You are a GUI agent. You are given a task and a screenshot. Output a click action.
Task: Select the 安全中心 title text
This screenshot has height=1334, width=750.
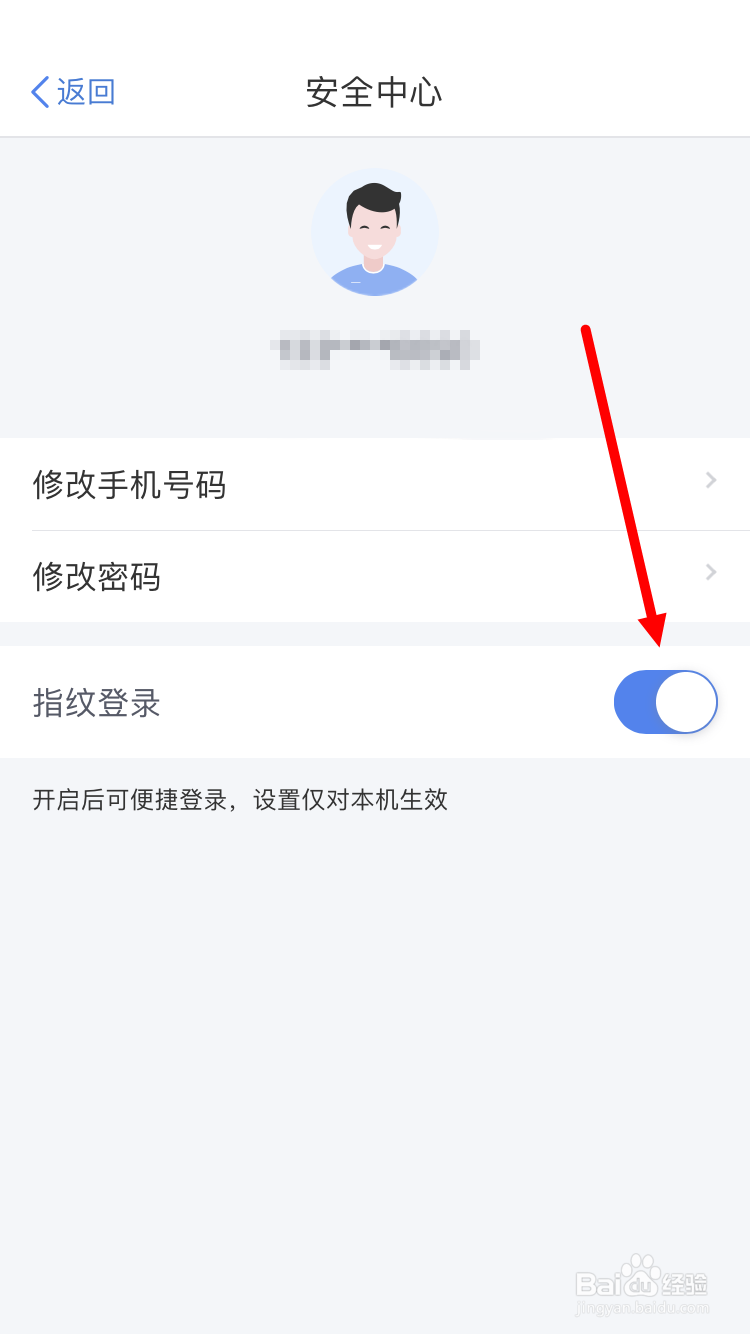coord(374,92)
